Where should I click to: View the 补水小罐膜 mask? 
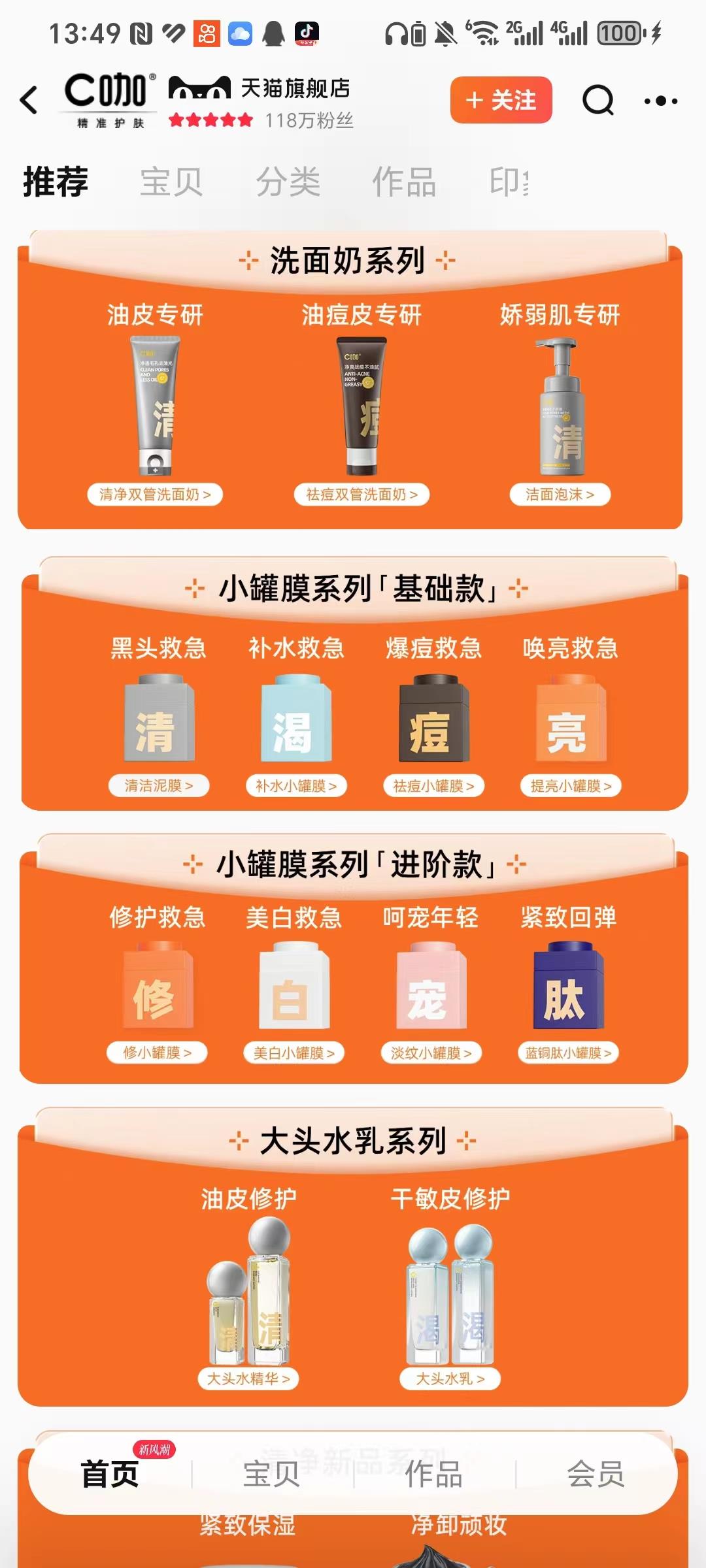[x=296, y=785]
